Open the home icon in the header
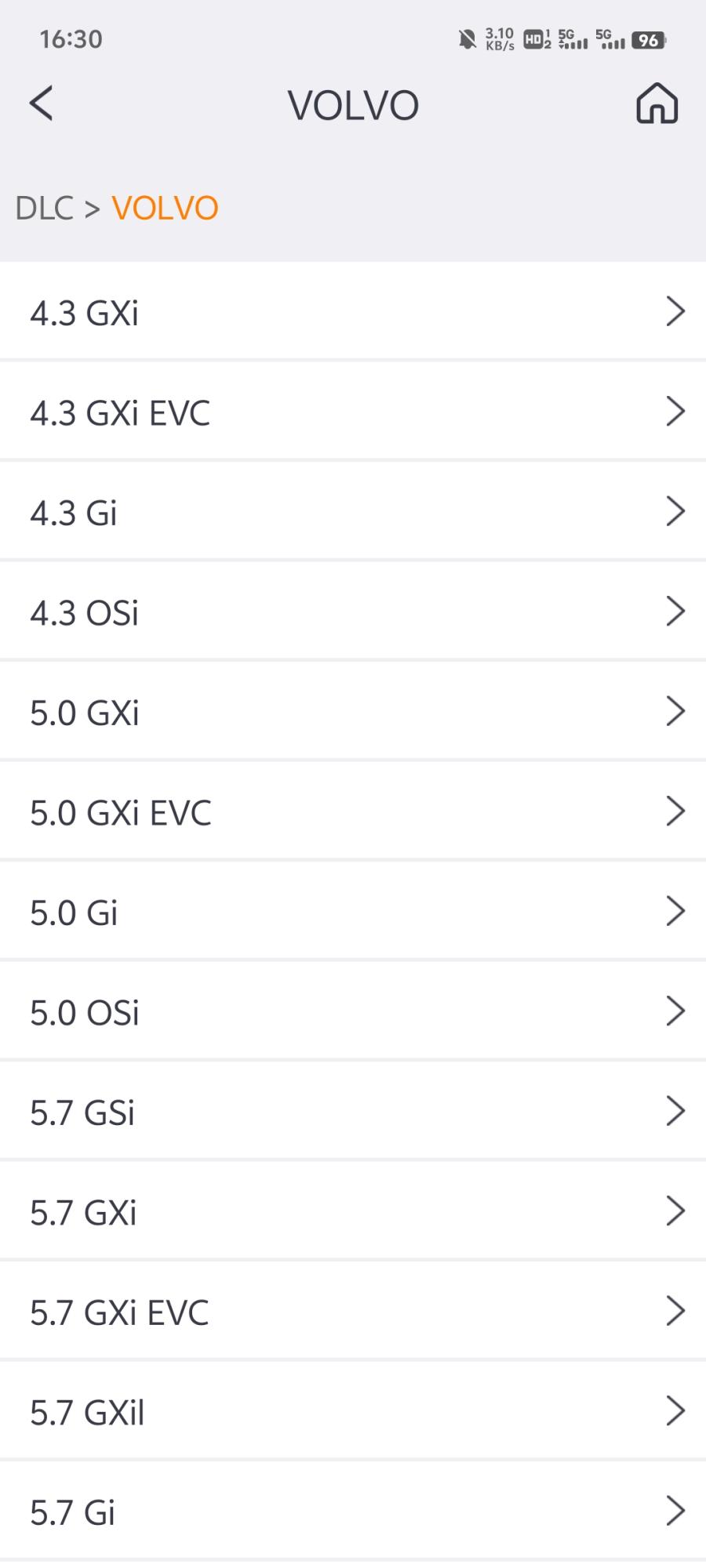This screenshot has height=1568, width=706. (657, 103)
